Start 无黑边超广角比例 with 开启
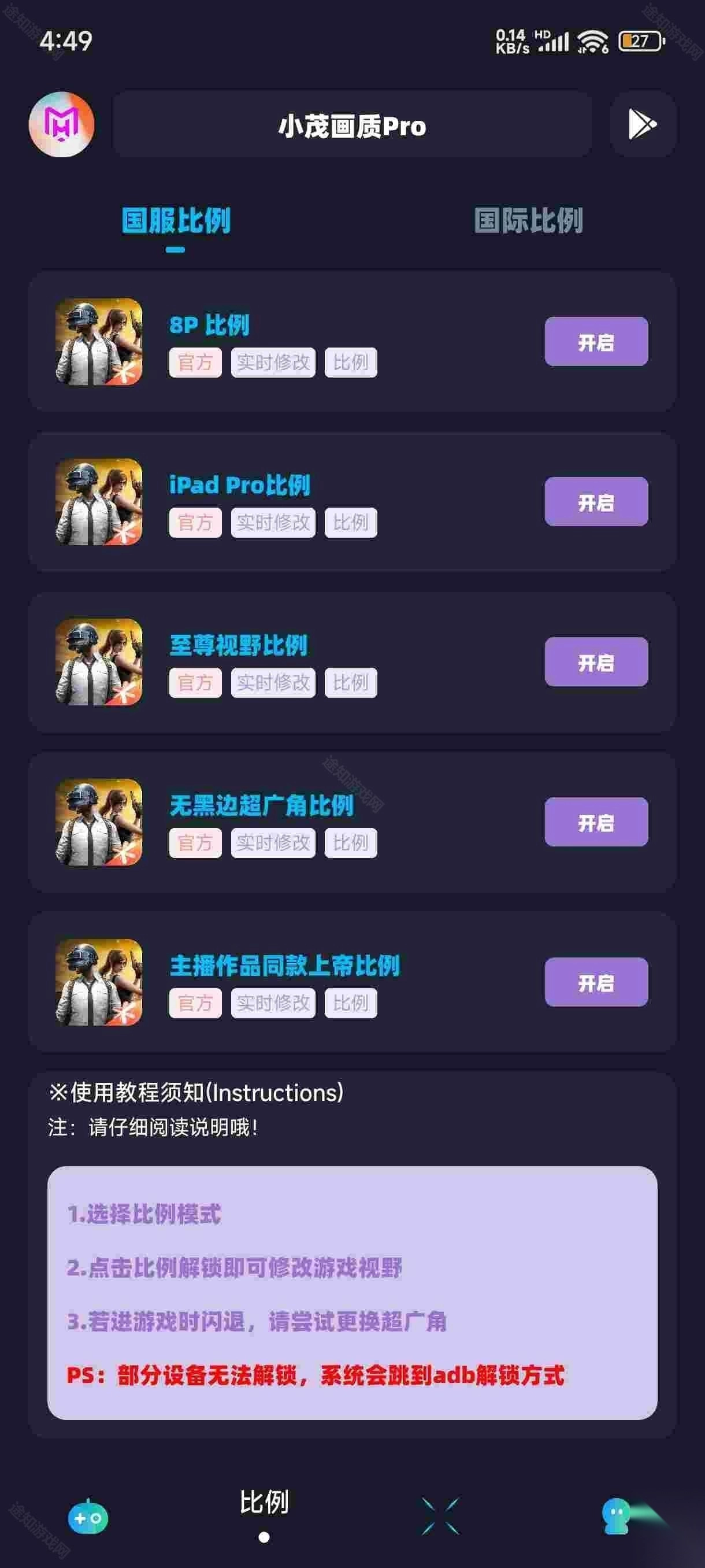The image size is (705, 1568). pyautogui.click(x=596, y=822)
